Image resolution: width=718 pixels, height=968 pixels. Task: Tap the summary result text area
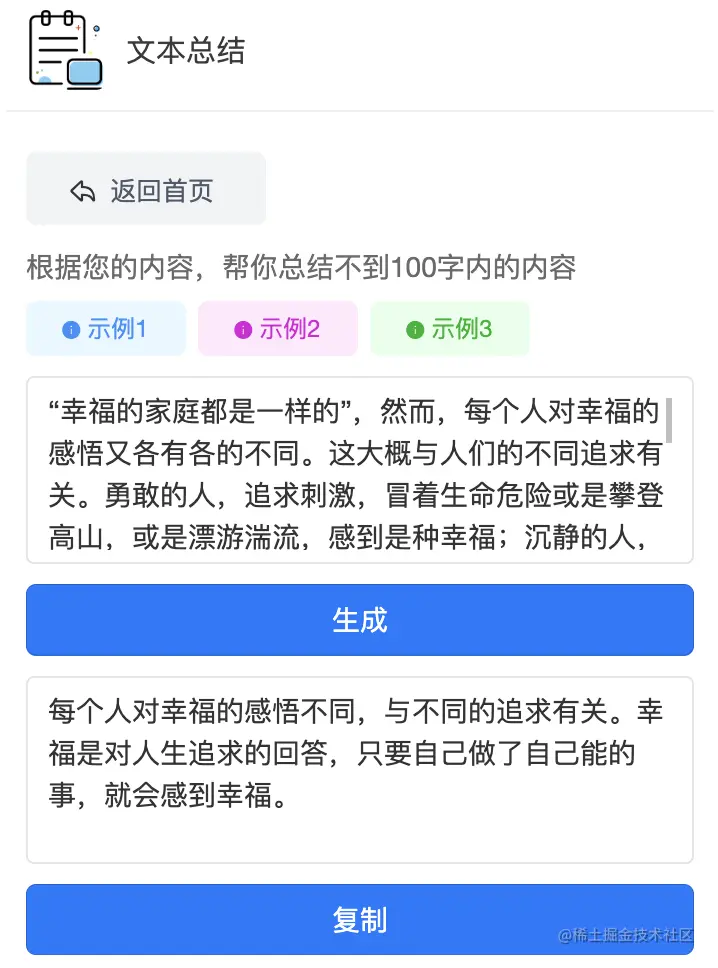click(360, 768)
